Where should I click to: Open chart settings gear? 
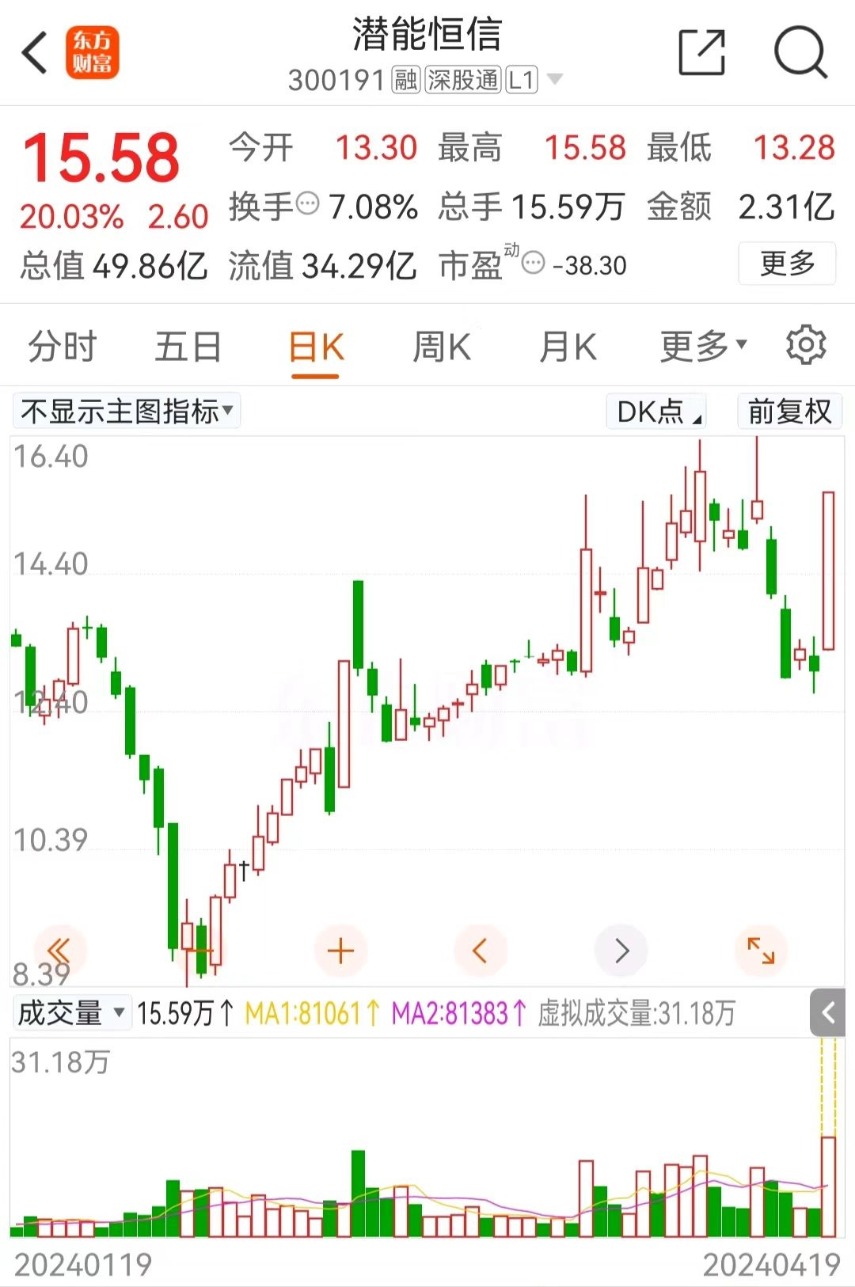pos(806,345)
